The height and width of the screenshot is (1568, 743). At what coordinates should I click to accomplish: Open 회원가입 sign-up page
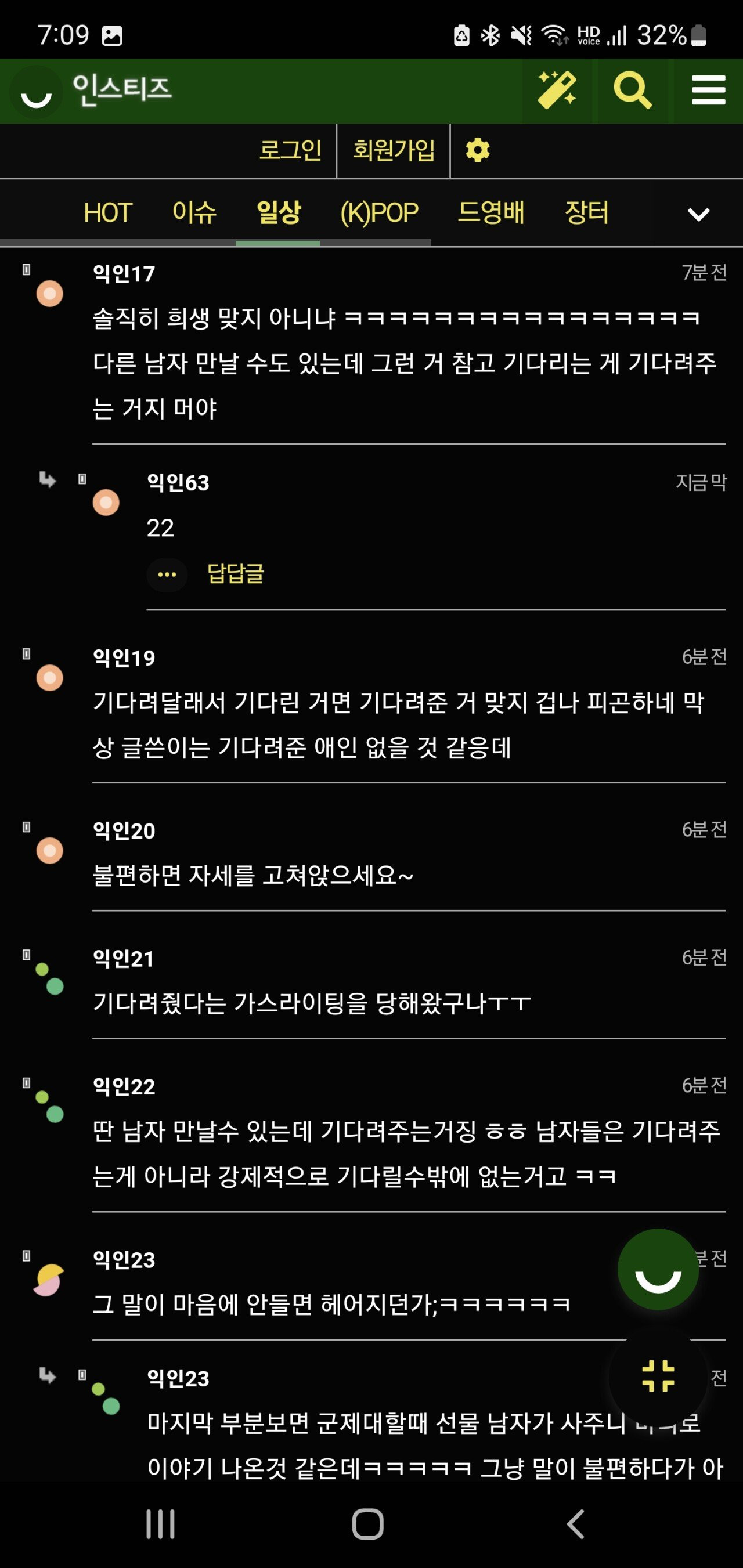[x=394, y=150]
